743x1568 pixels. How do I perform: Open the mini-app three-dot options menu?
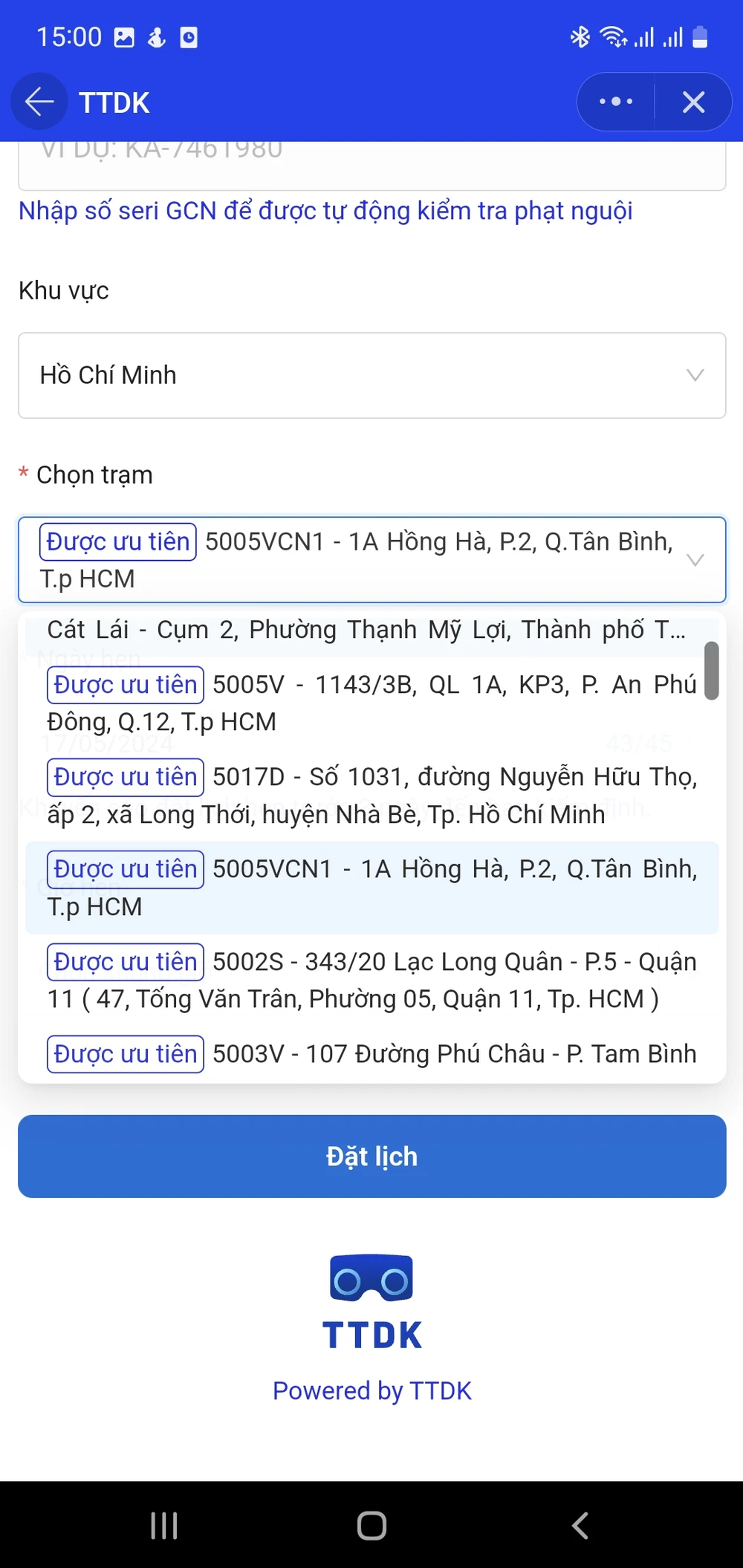tap(614, 102)
